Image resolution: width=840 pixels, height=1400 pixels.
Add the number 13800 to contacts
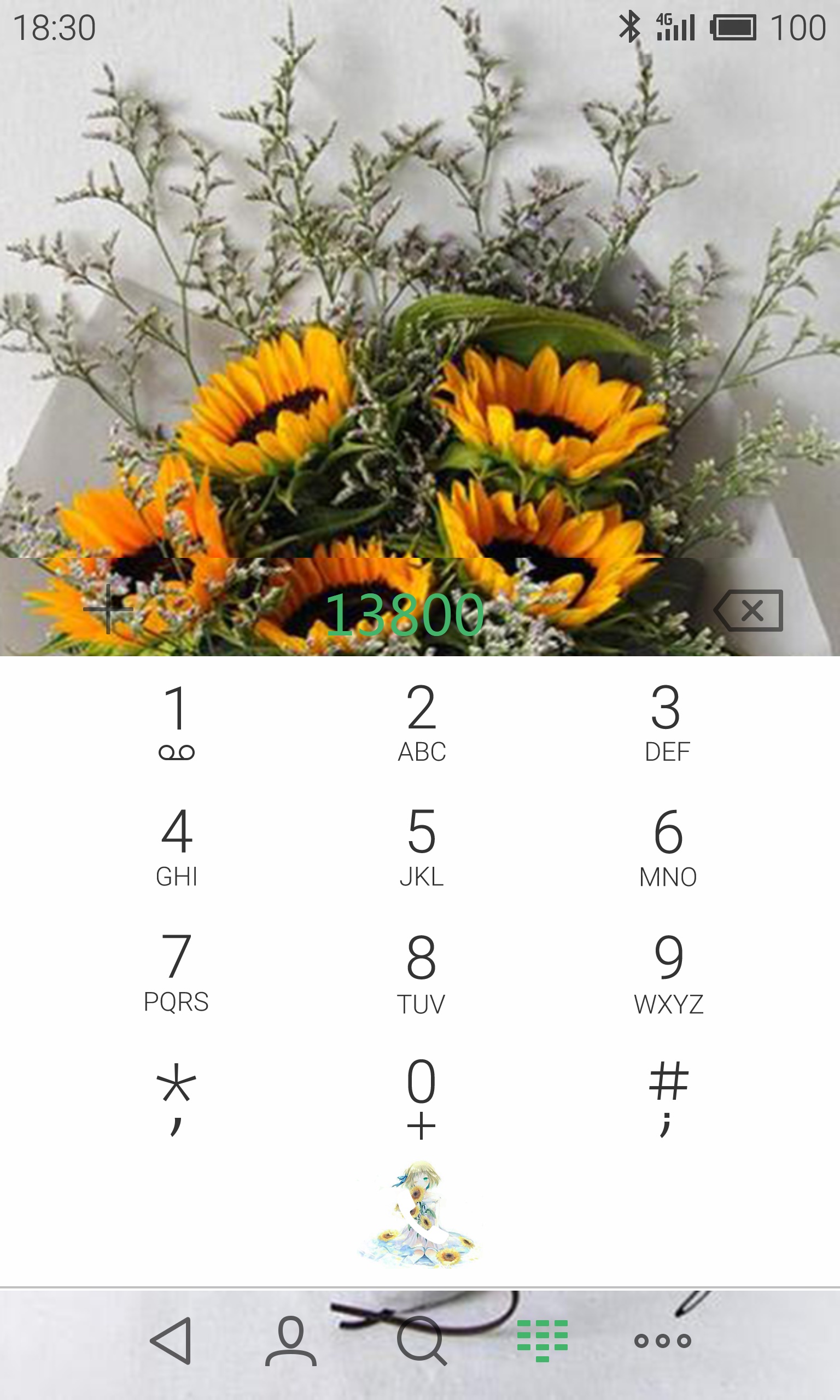point(108,609)
